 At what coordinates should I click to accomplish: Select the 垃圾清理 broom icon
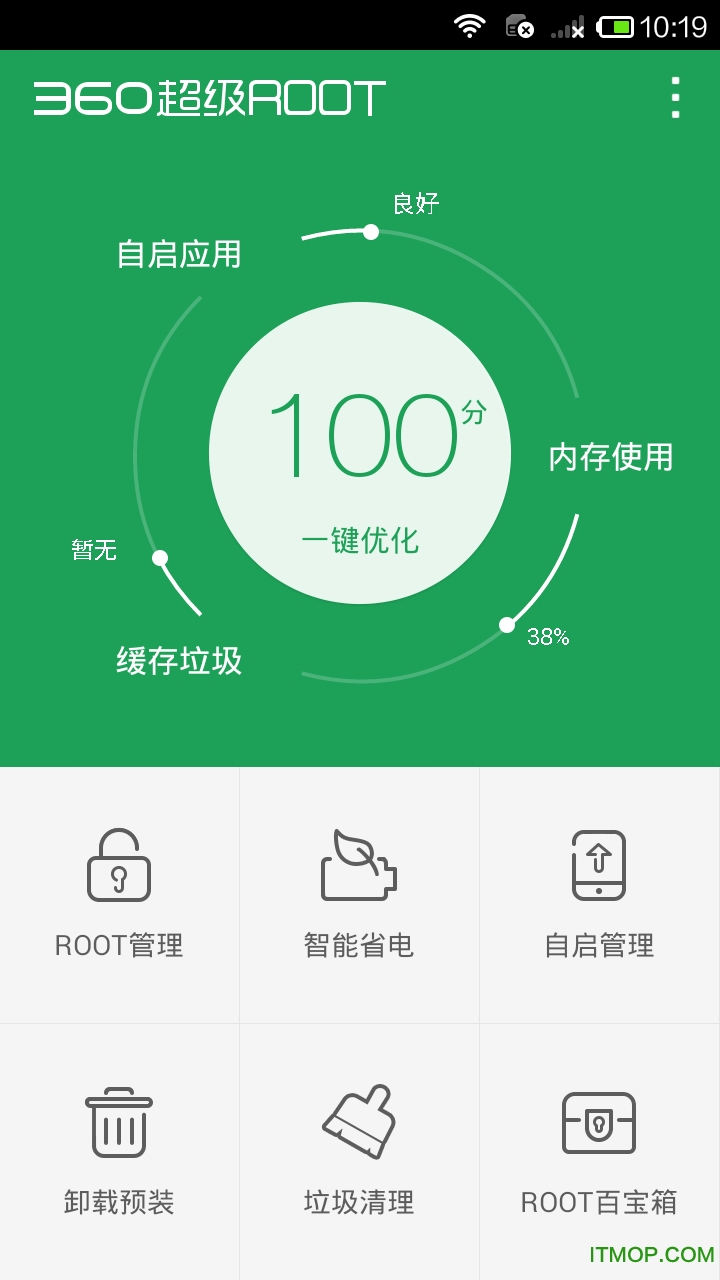pyautogui.click(x=359, y=1120)
